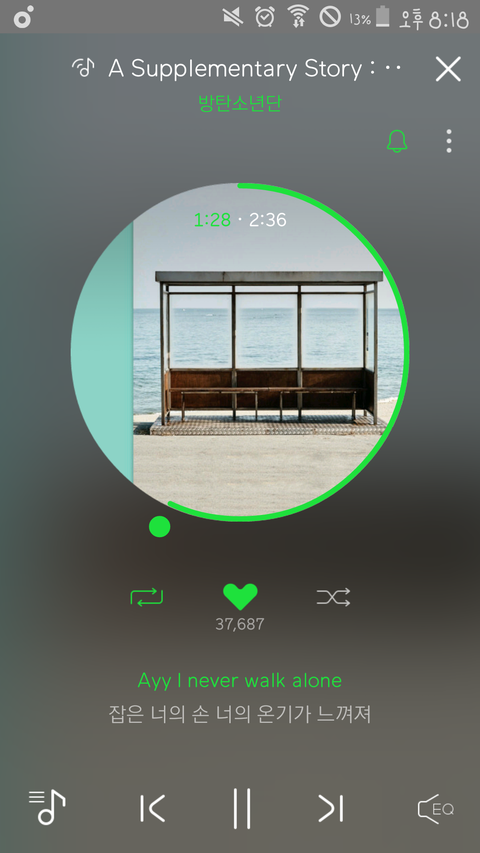This screenshot has height=853, width=480.
Task: Open the current playlist queue
Action: pos(47,807)
